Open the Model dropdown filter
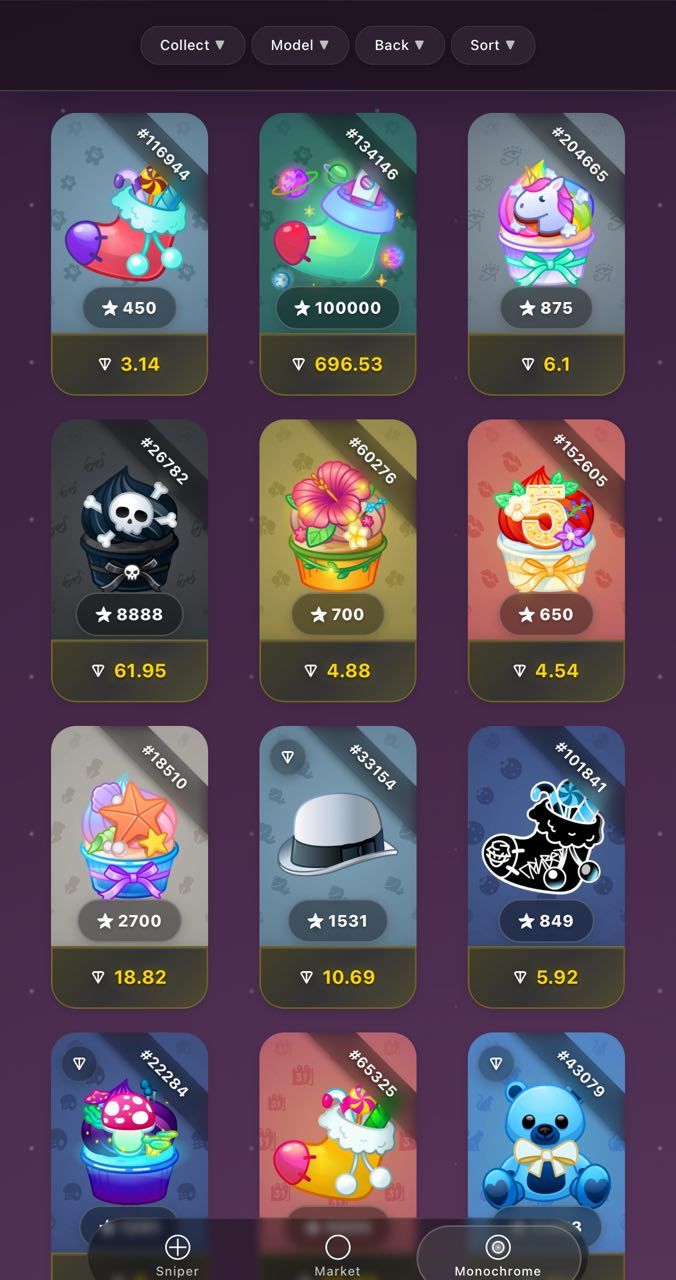676x1280 pixels. pos(299,45)
